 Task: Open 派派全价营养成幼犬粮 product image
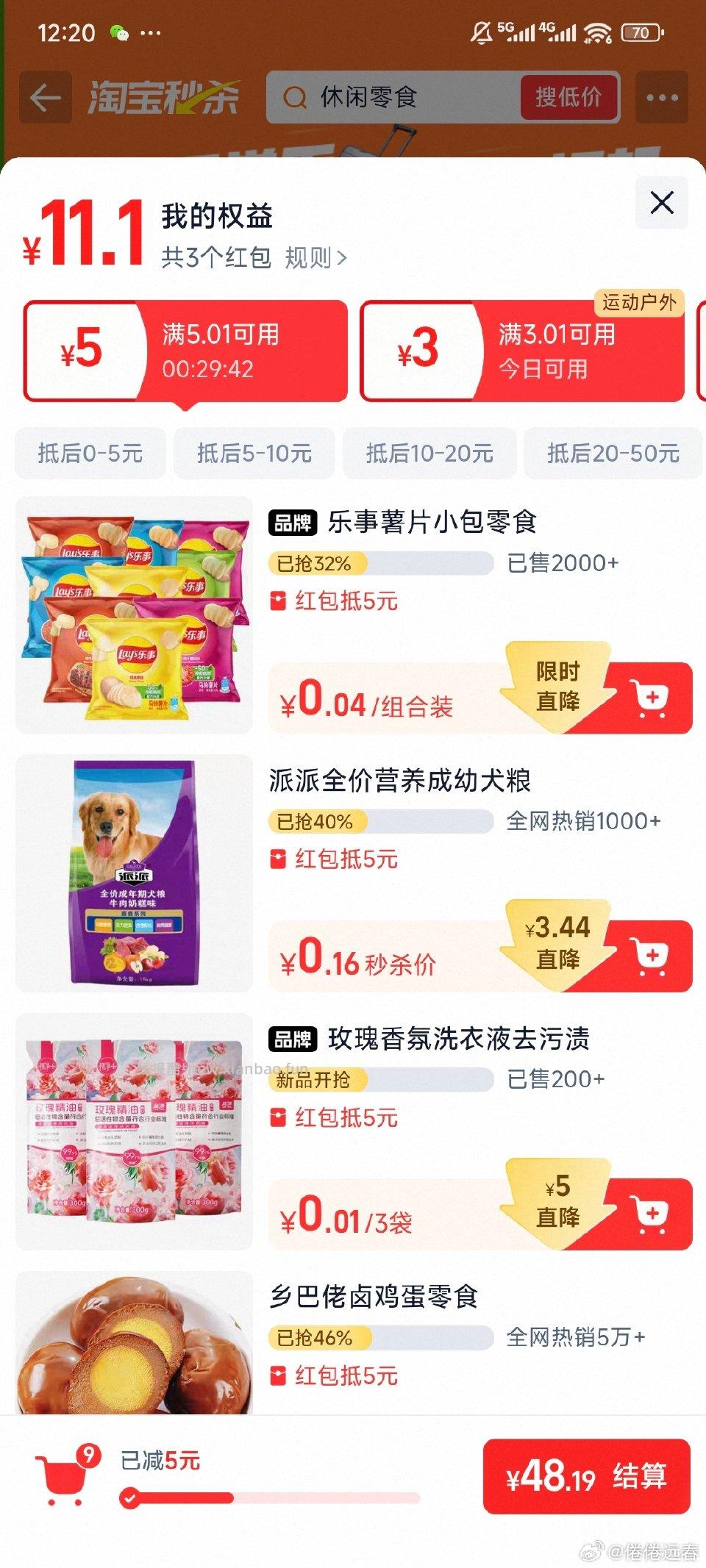coord(134,873)
